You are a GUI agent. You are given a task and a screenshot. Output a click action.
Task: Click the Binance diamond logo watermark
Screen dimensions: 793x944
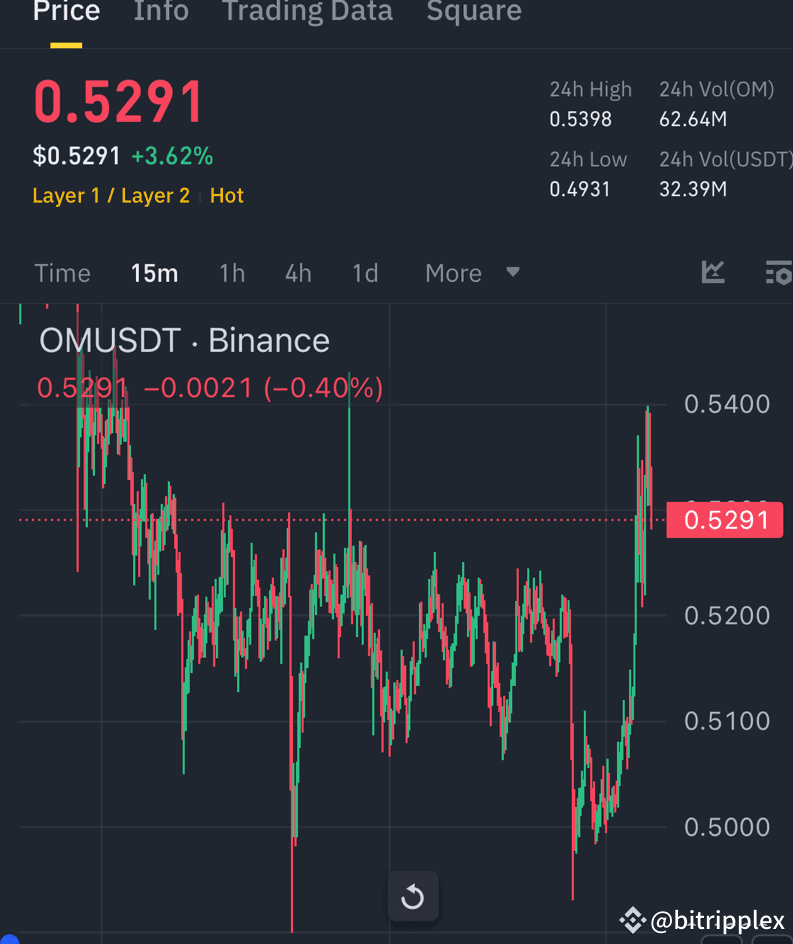(x=632, y=919)
